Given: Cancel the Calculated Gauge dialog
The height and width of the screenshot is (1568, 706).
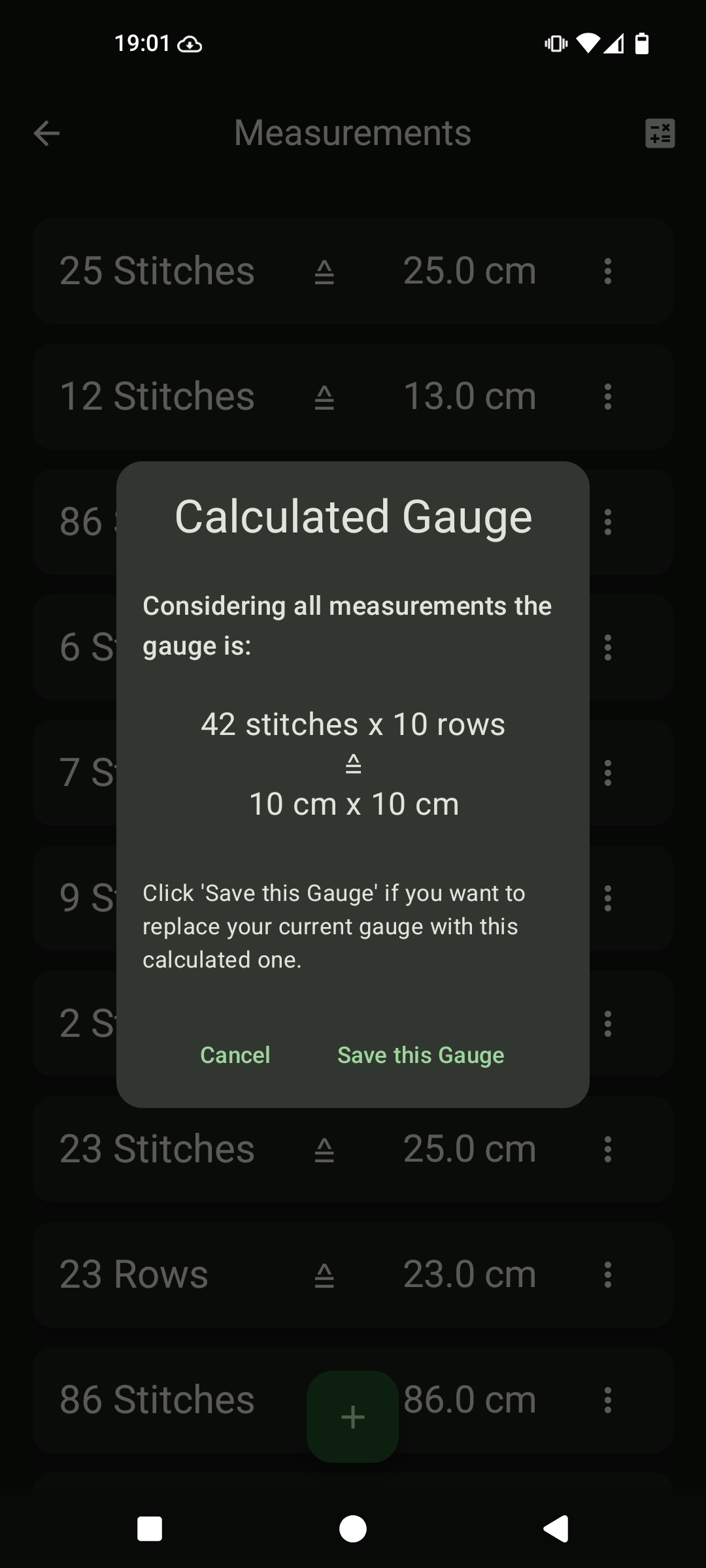Looking at the screenshot, I should 235,1054.
